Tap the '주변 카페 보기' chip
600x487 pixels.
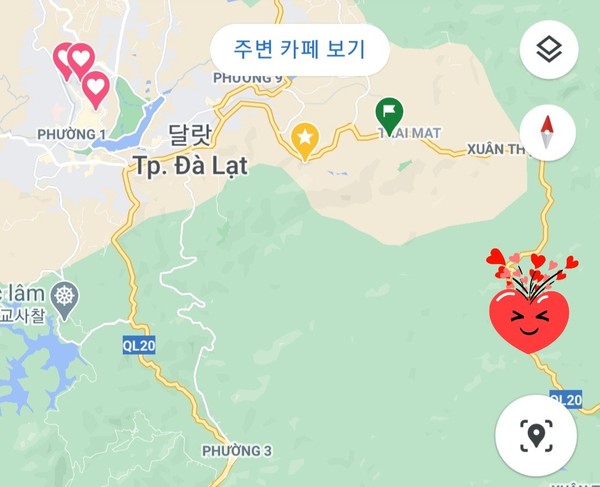(298, 48)
